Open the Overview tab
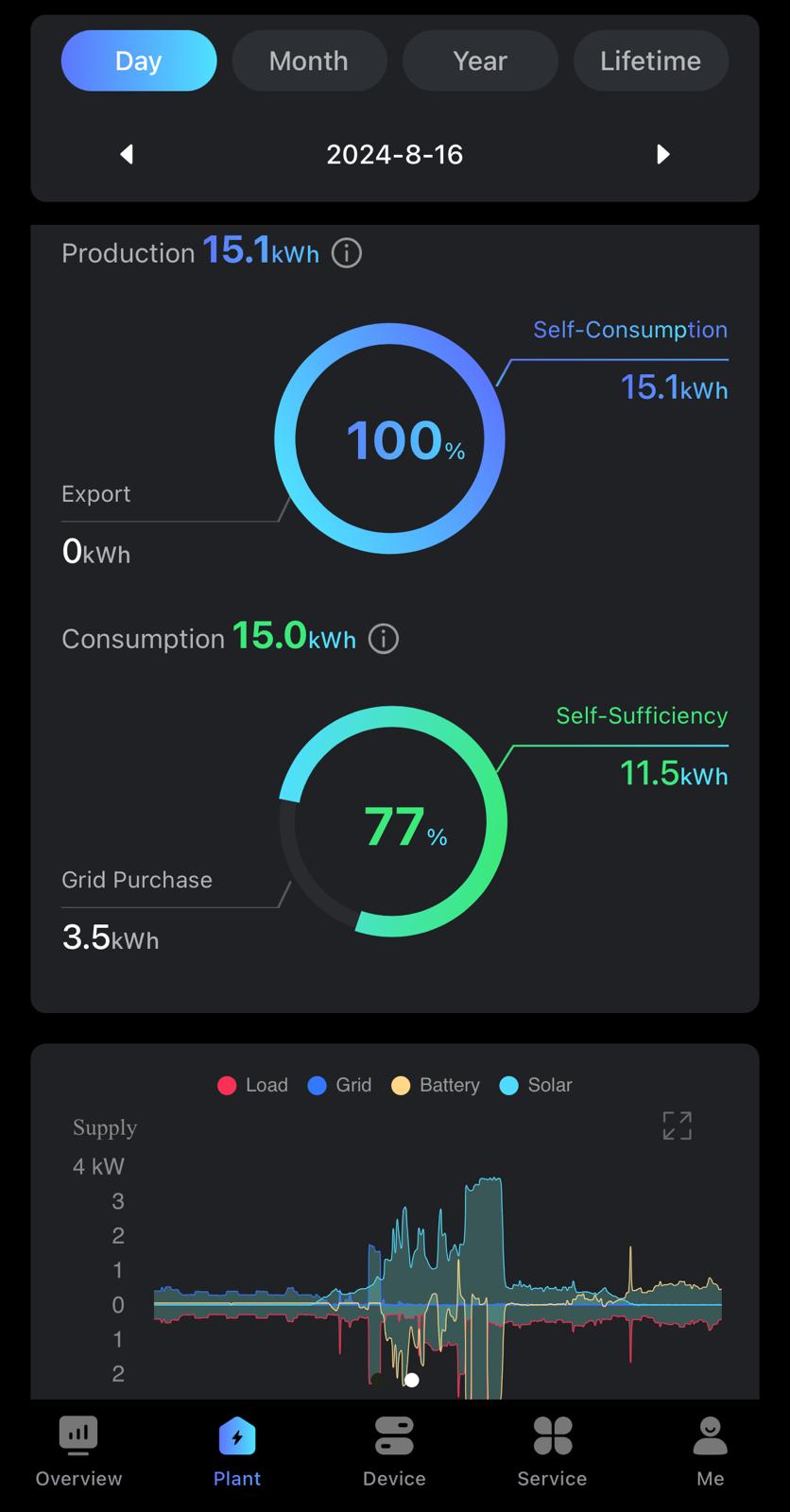Screen dimensions: 790x1512 click(x=78, y=1452)
